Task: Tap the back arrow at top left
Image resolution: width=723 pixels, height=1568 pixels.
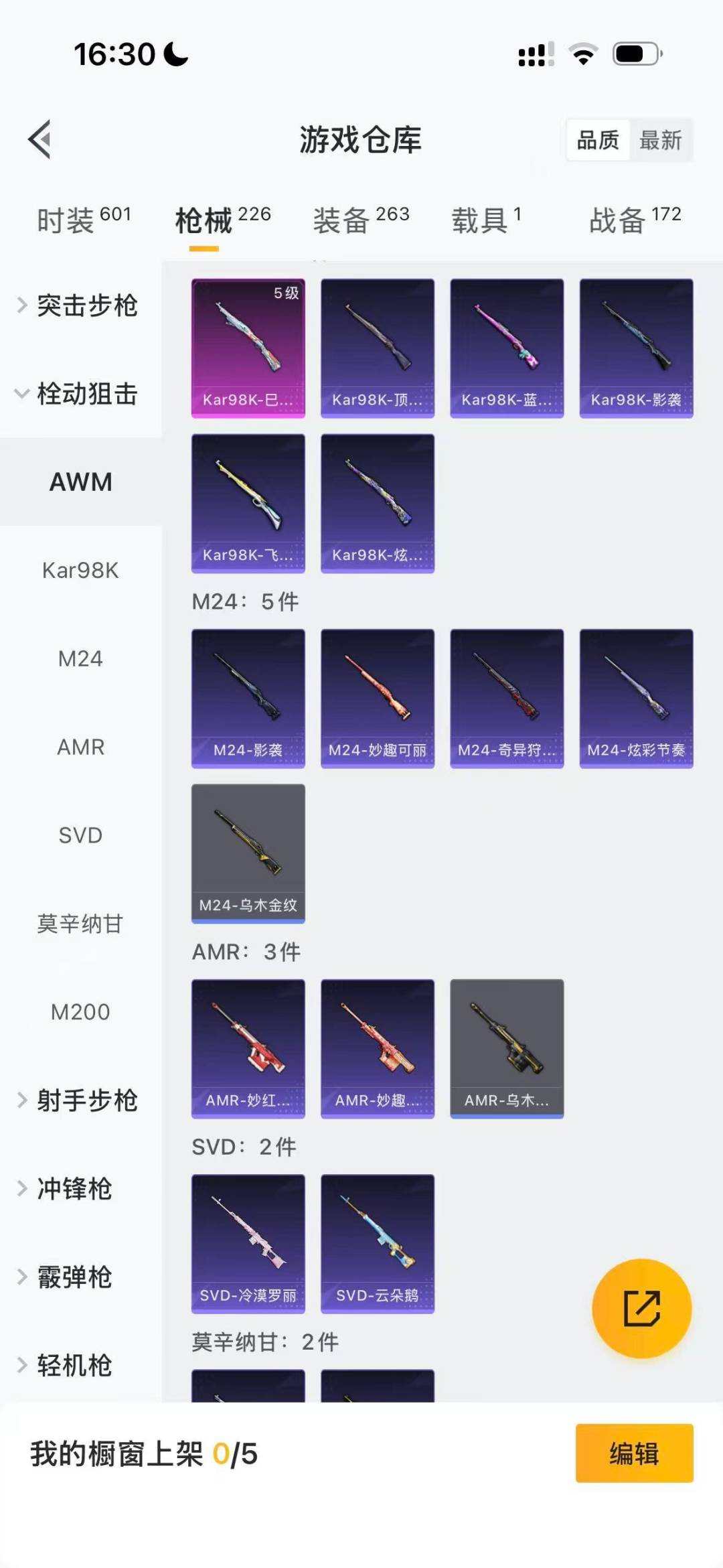Action: tap(40, 139)
